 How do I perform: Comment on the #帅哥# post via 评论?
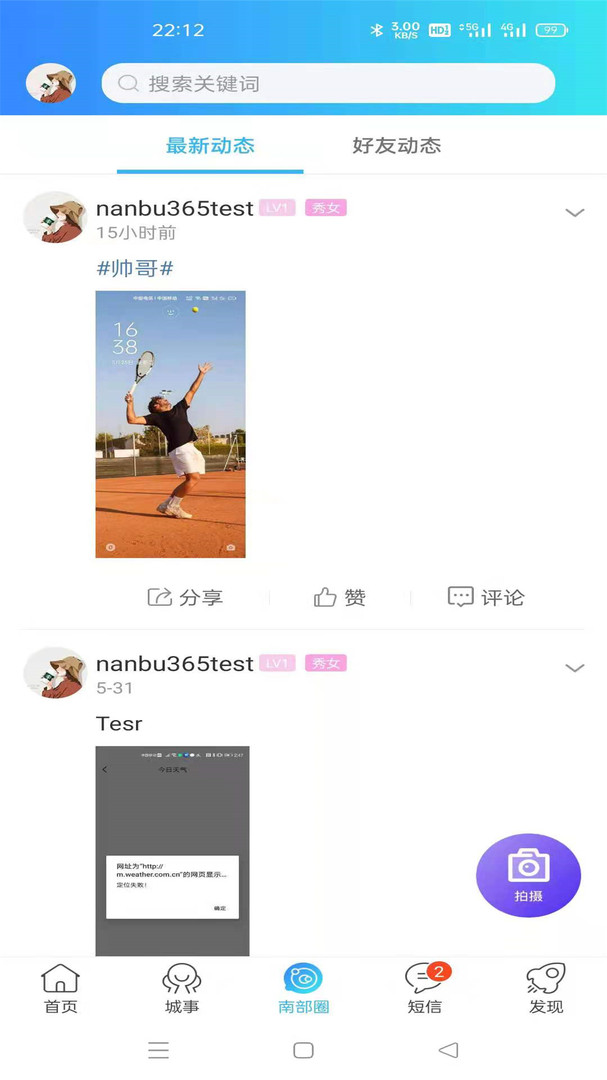pos(486,597)
